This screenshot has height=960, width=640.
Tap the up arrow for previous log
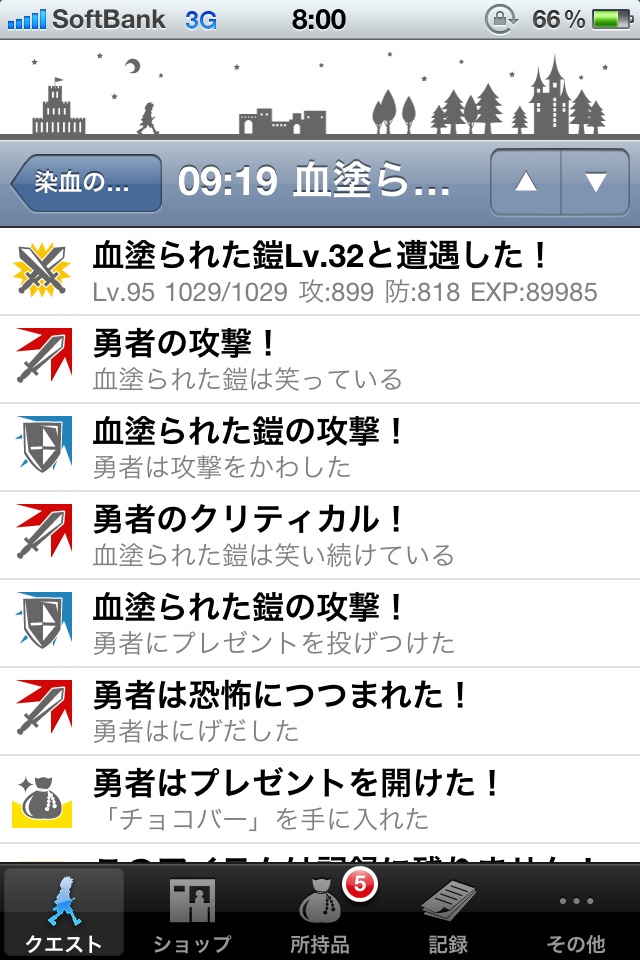526,183
